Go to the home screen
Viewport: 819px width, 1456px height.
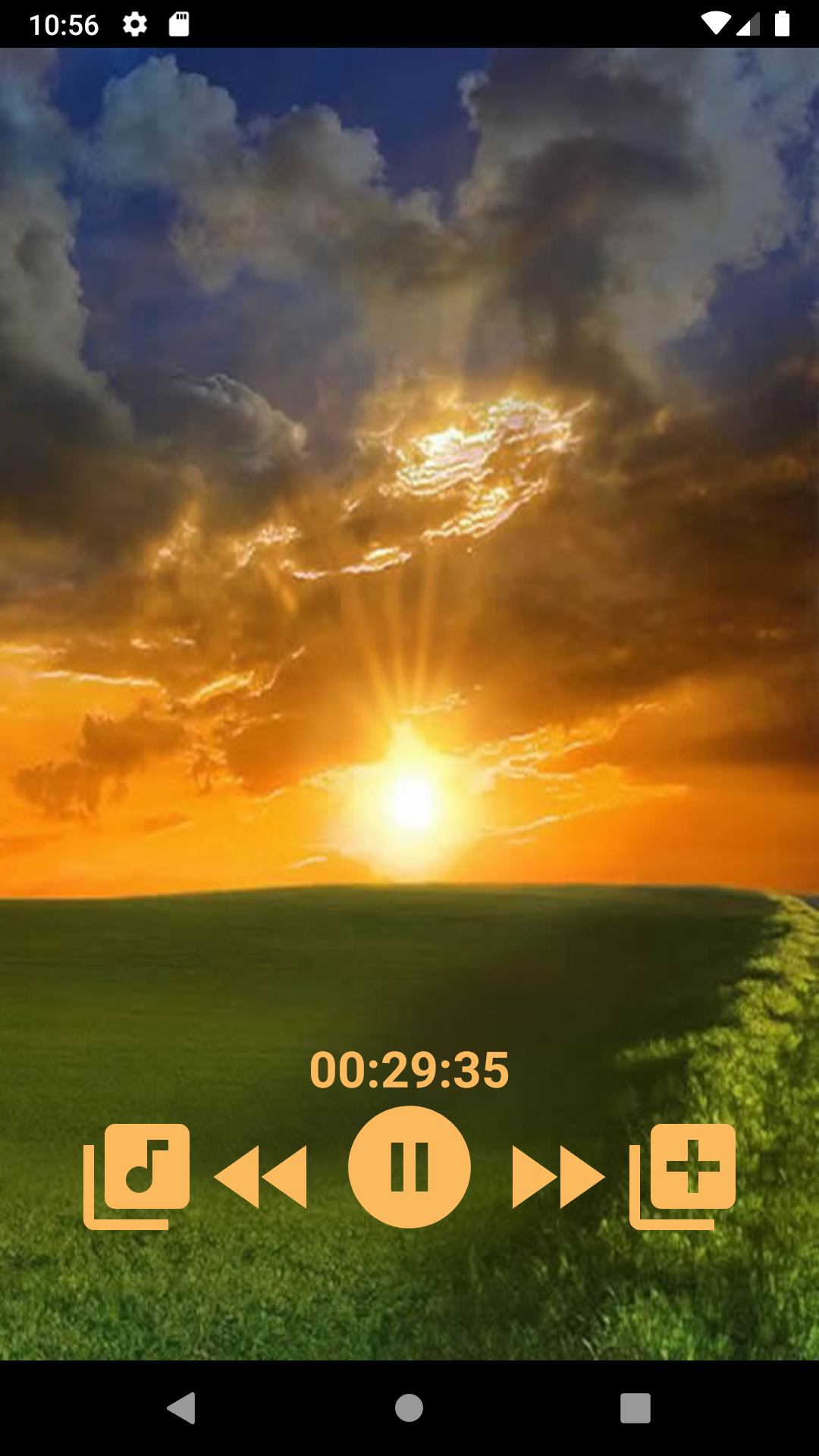coord(409,1408)
